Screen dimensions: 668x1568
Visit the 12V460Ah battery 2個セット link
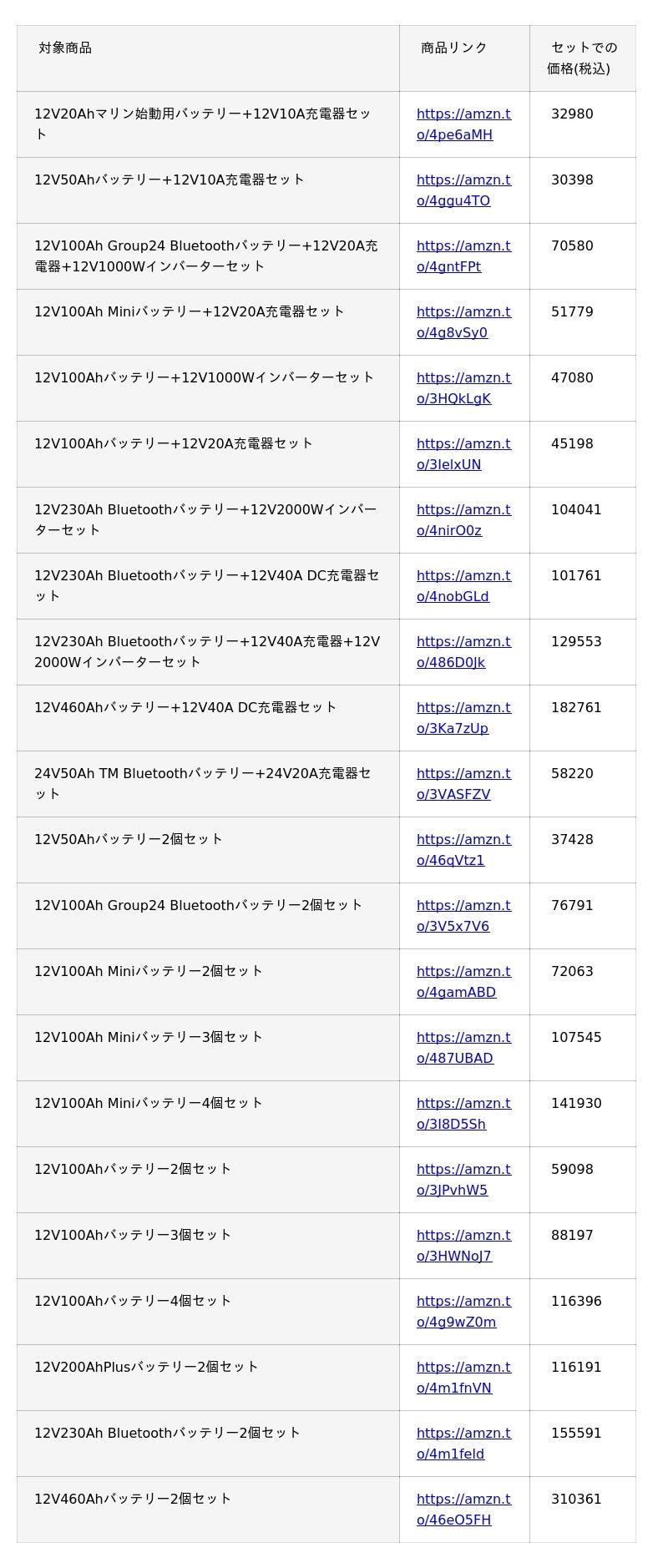(463, 1500)
